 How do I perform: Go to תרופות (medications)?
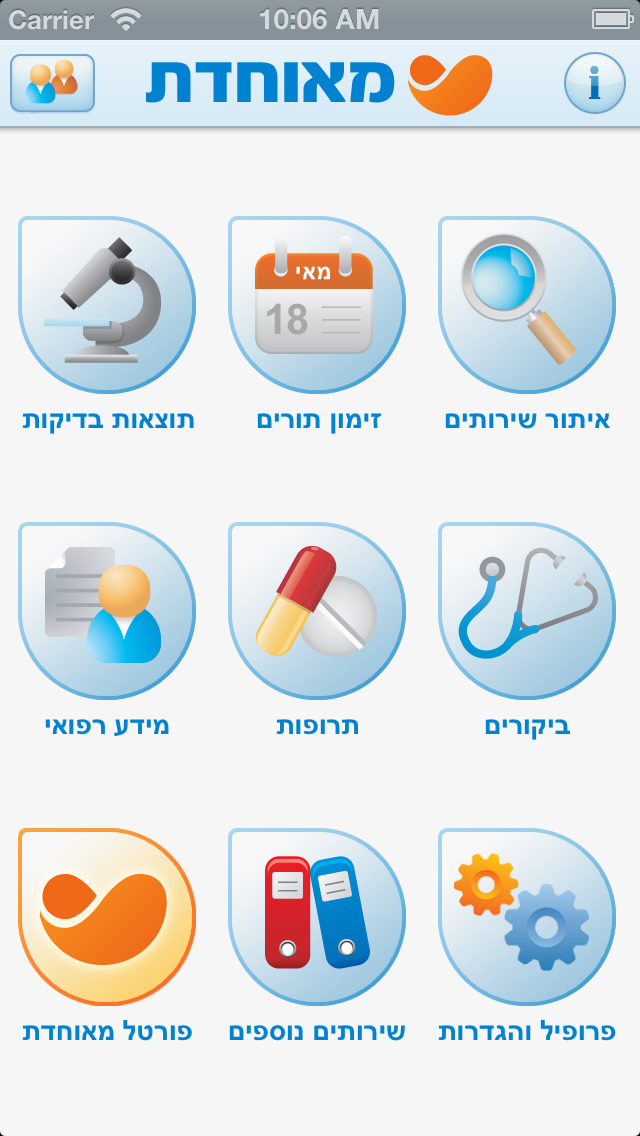317,611
